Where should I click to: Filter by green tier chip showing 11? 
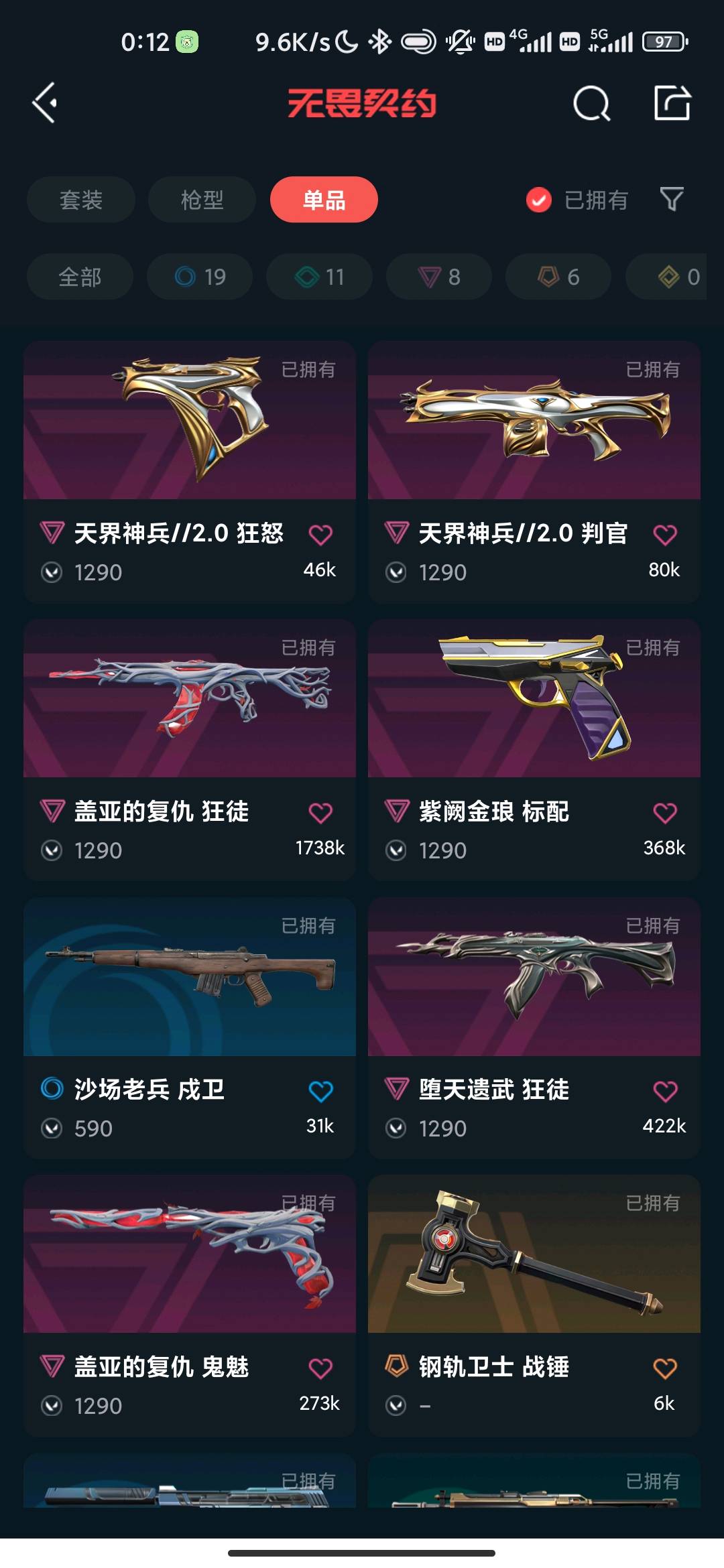(x=319, y=277)
